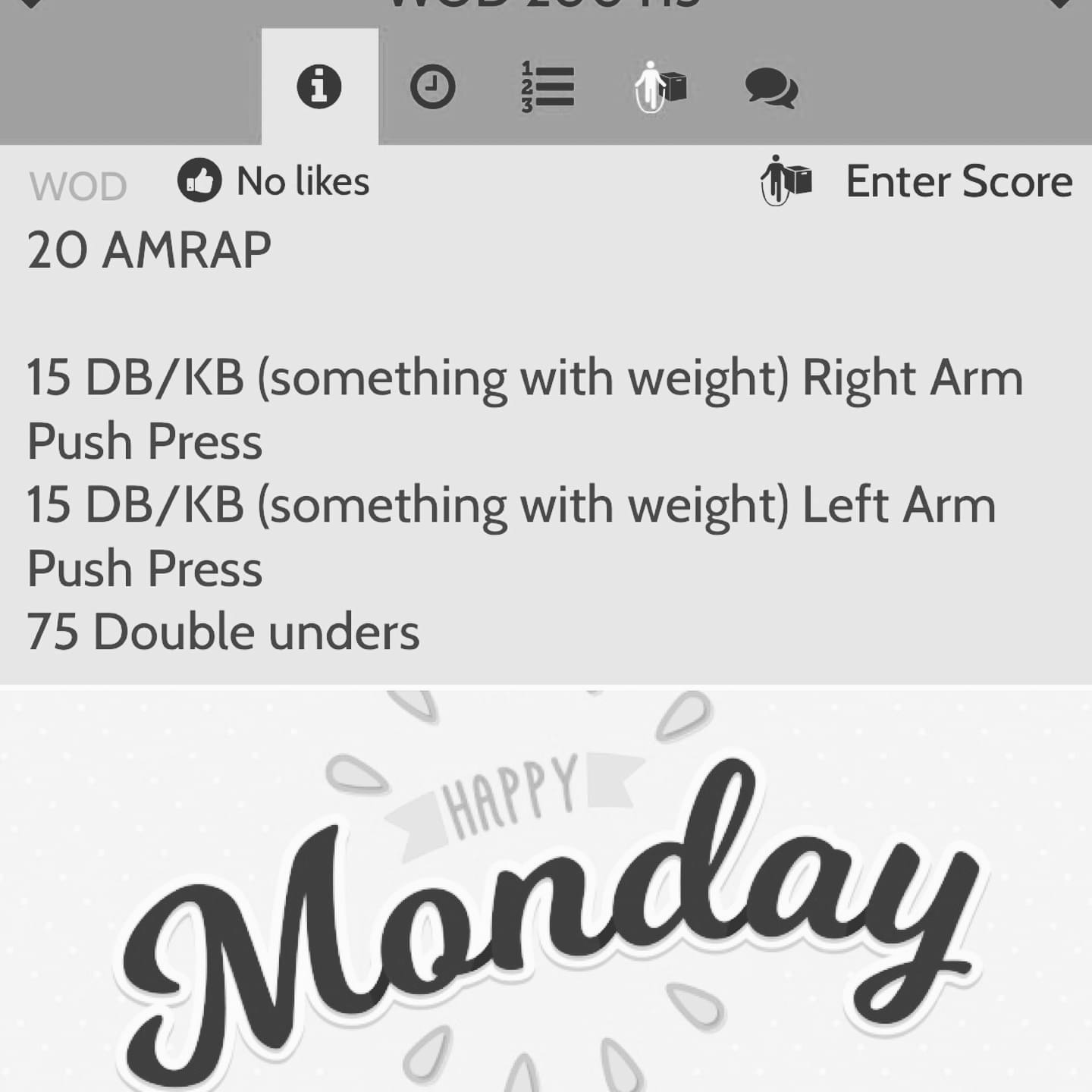This screenshot has height=1092, width=1092.
Task: Open the clock timer tab
Action: click(432, 86)
